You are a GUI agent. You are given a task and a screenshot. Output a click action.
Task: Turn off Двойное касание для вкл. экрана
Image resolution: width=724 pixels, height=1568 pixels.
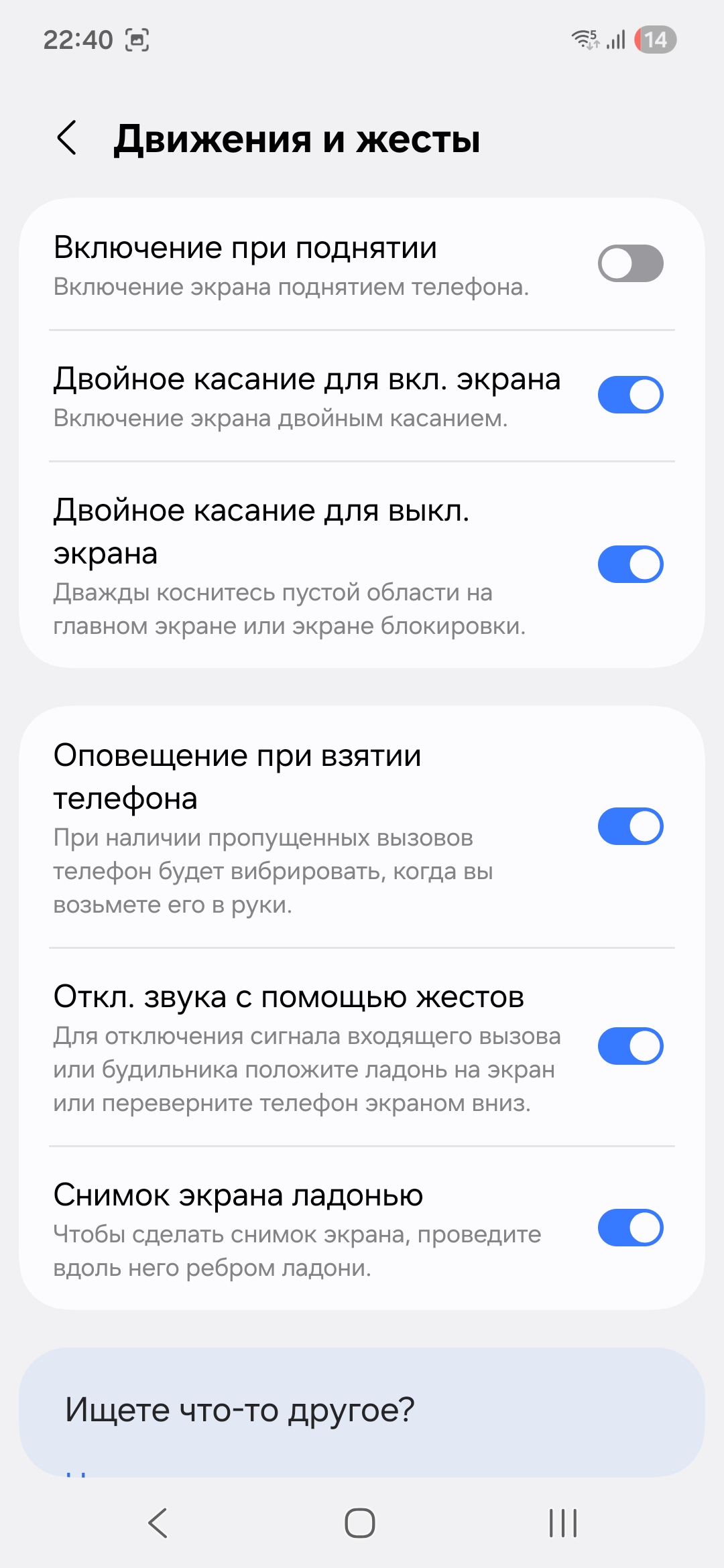coord(630,395)
